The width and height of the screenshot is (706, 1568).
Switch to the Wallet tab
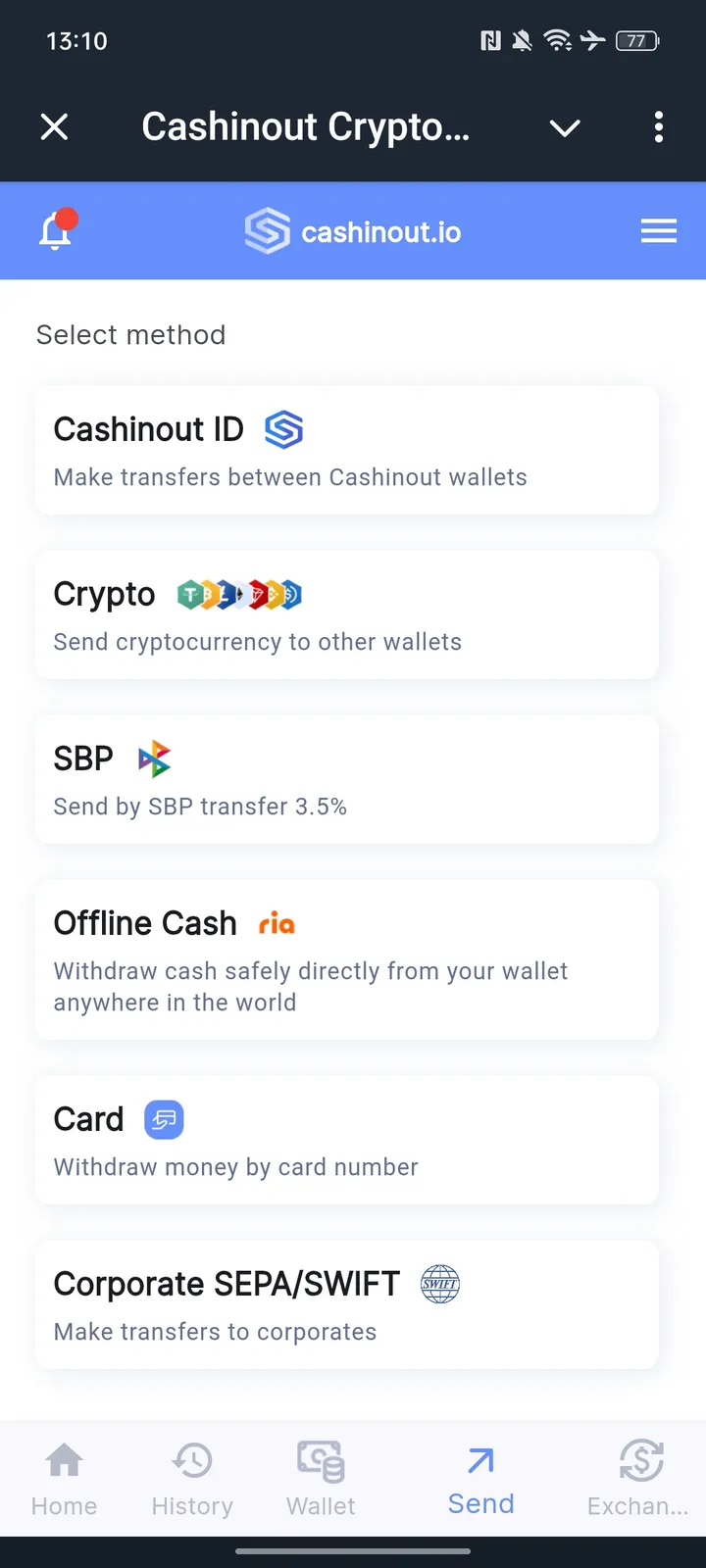pyautogui.click(x=320, y=1478)
